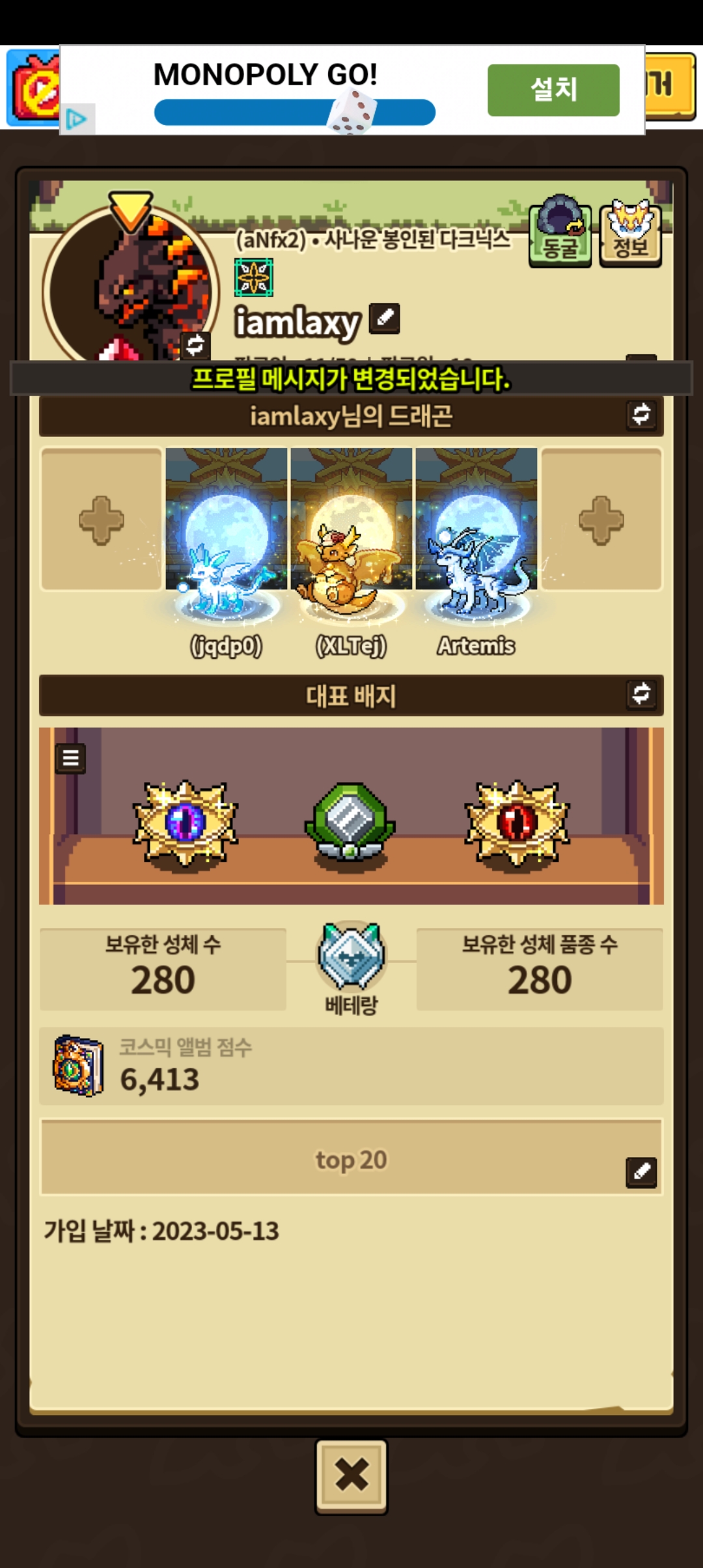Open the badge list menu icon
Viewport: 703px width, 1568px height.
[x=70, y=758]
